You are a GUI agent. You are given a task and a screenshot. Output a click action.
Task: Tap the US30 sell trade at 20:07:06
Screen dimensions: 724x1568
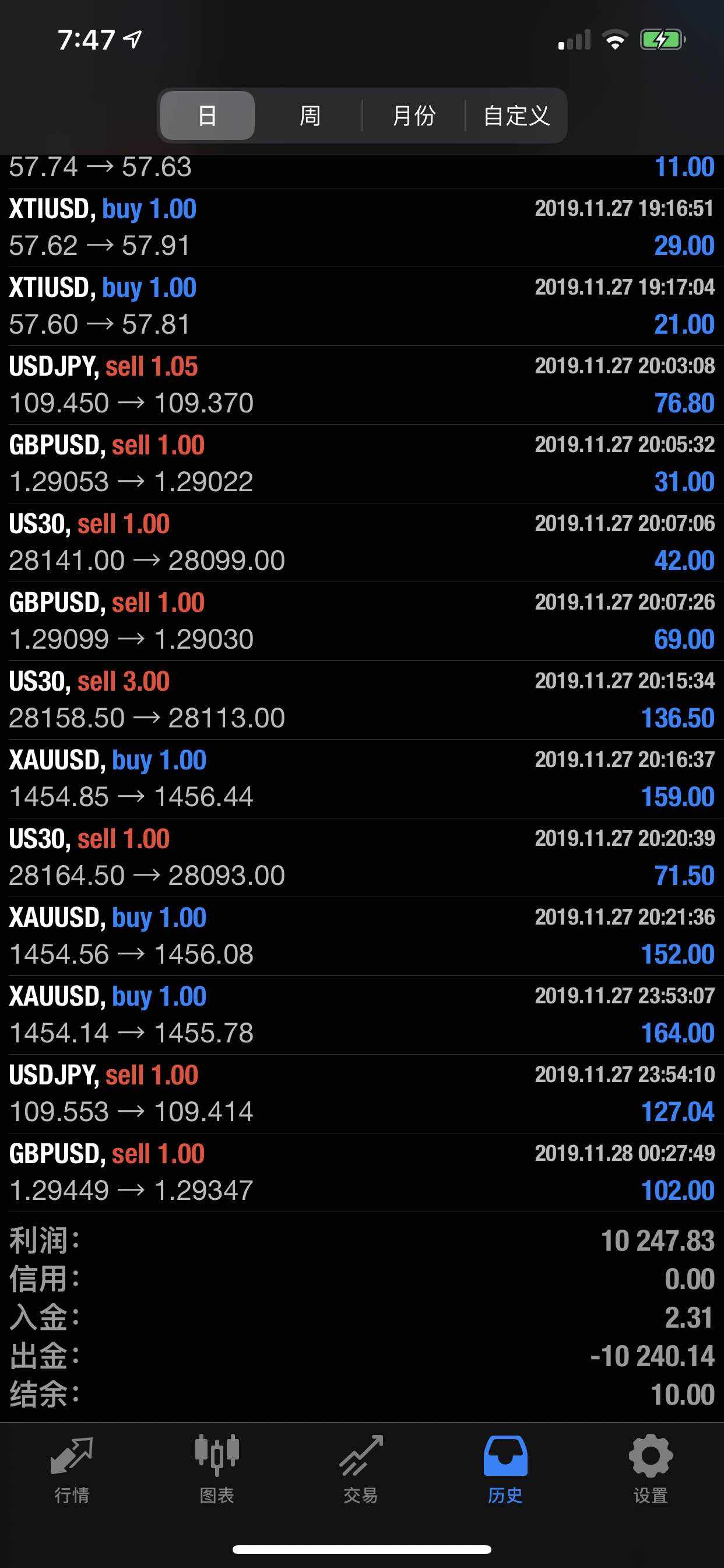(362, 542)
